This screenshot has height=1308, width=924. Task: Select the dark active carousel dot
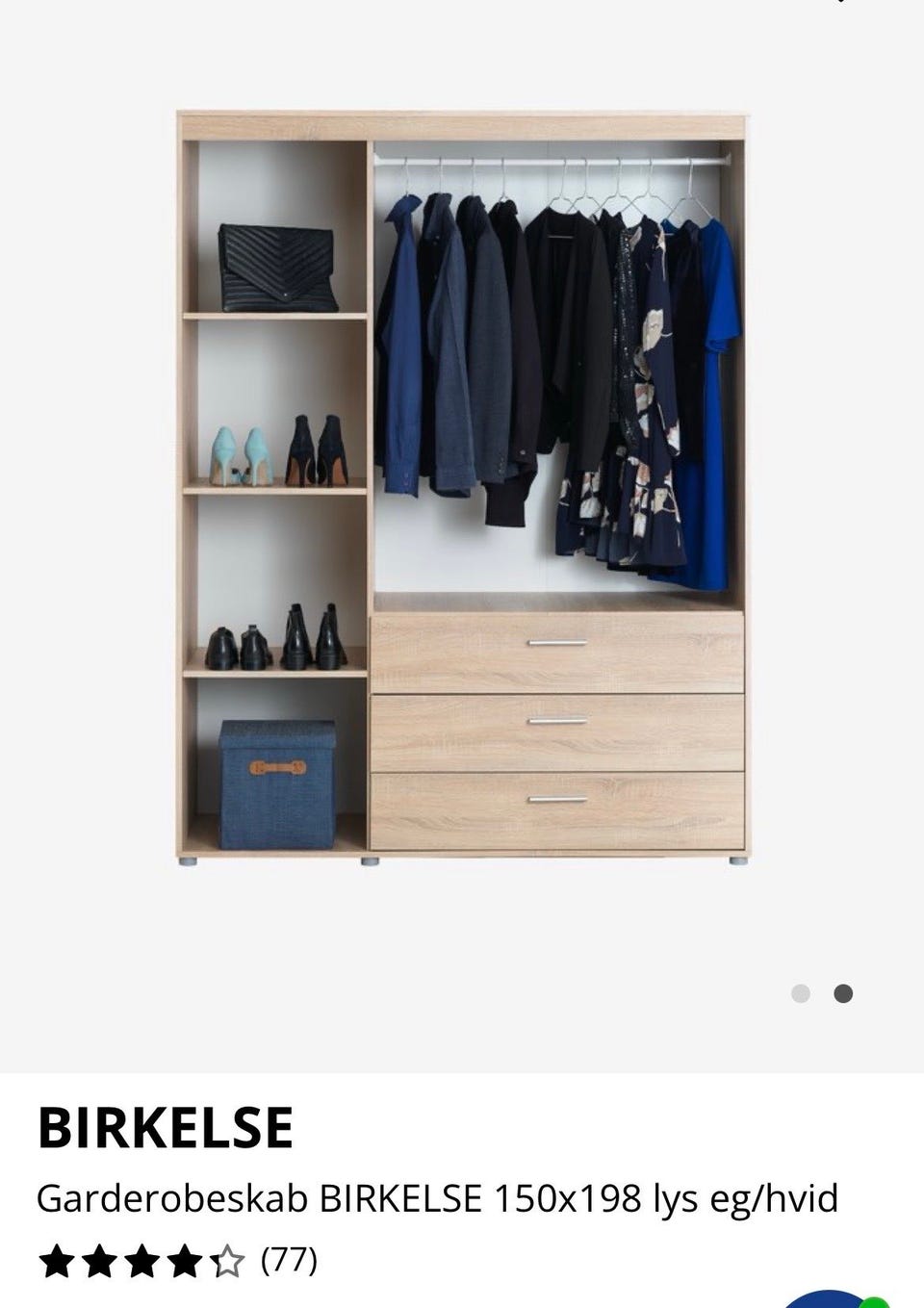(843, 992)
